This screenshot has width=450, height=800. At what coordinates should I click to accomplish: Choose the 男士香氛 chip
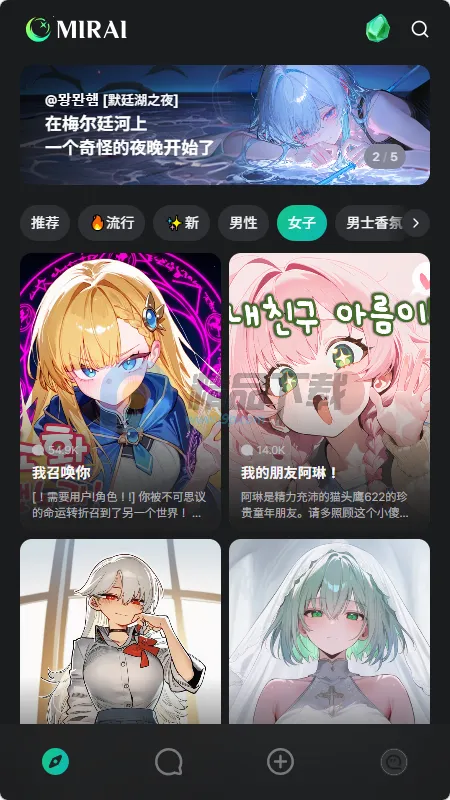pyautogui.click(x=374, y=223)
